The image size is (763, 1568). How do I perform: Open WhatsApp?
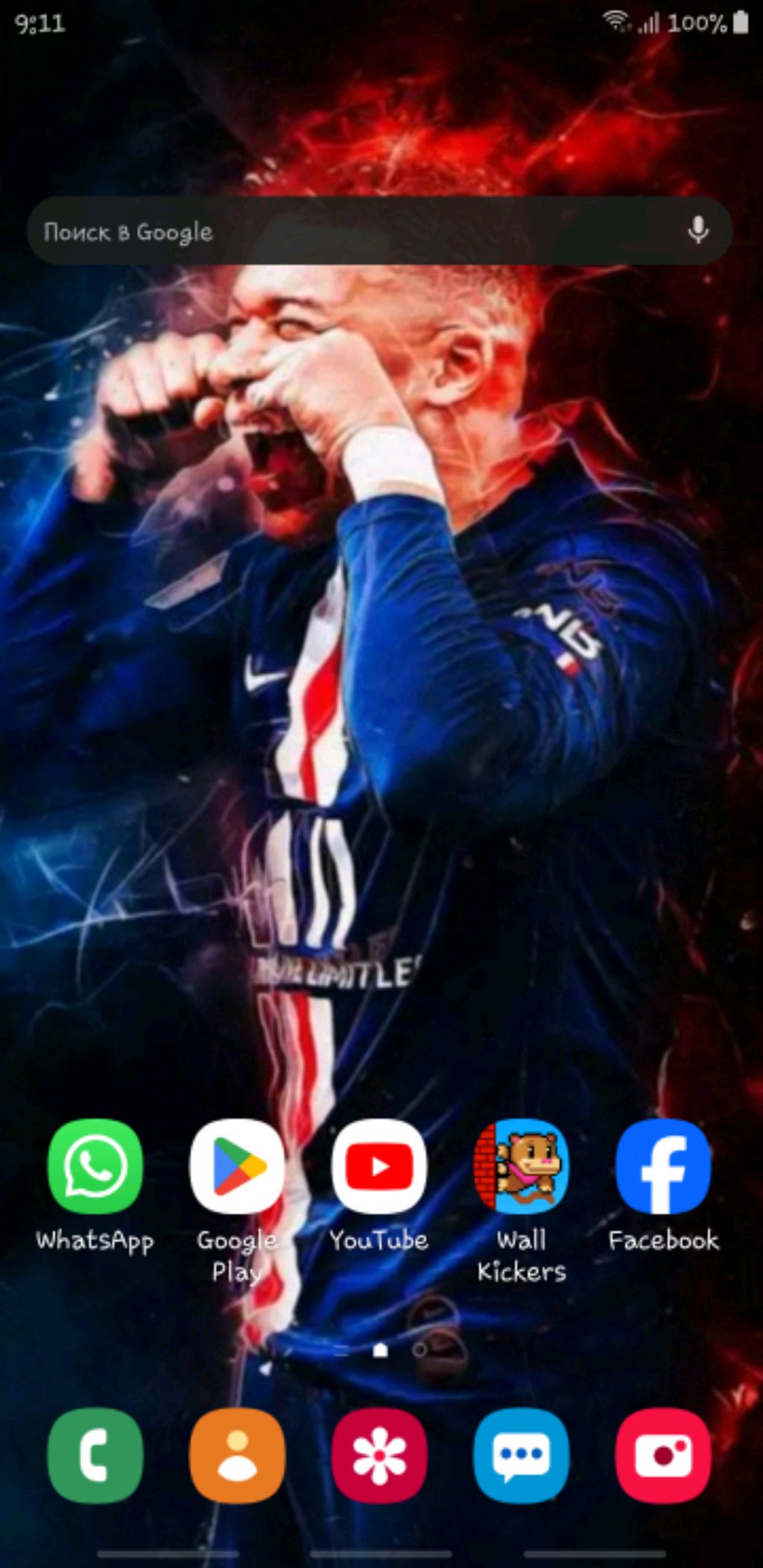coord(95,1166)
